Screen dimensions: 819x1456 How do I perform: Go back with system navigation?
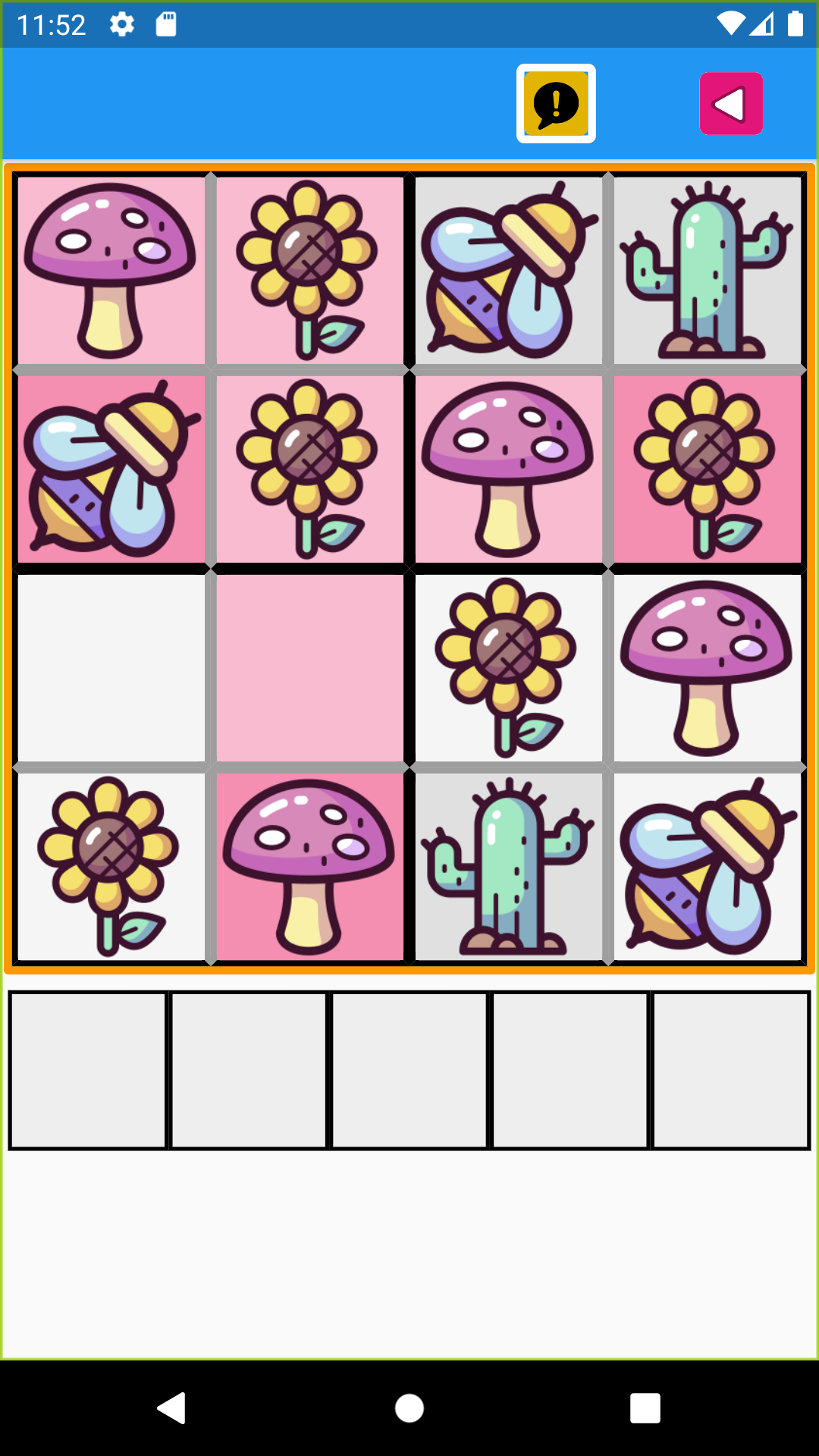[172, 1408]
